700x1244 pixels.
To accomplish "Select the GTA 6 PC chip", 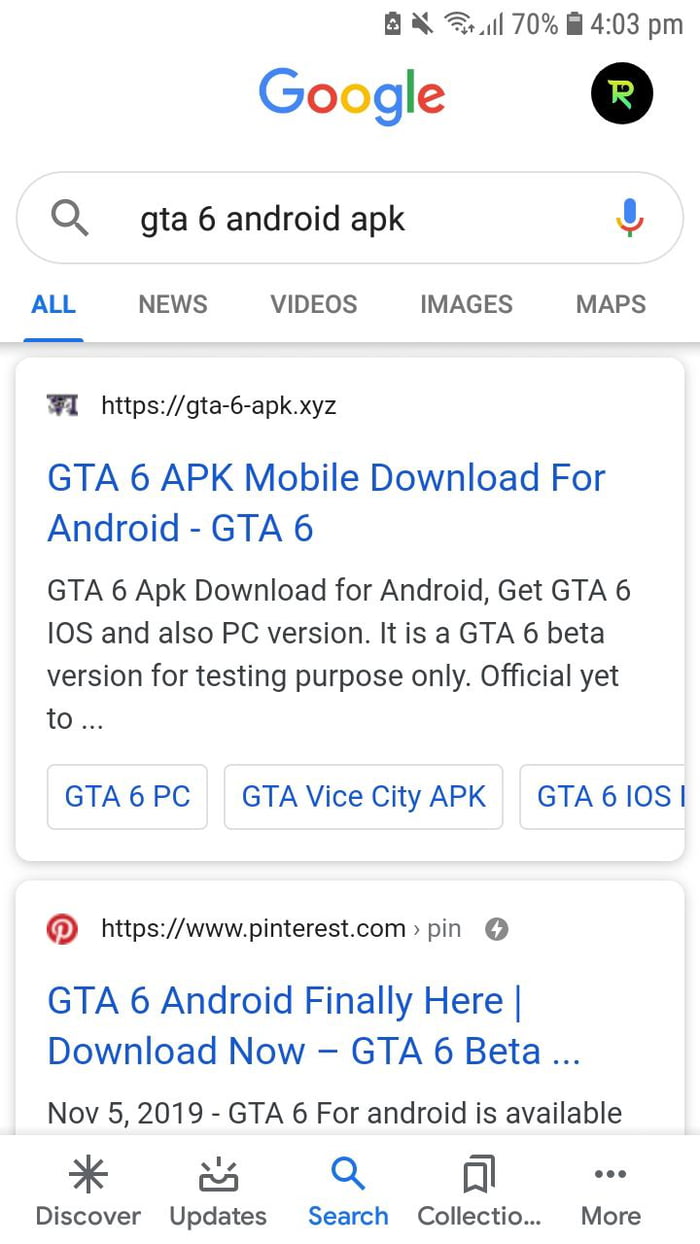I will click(127, 797).
